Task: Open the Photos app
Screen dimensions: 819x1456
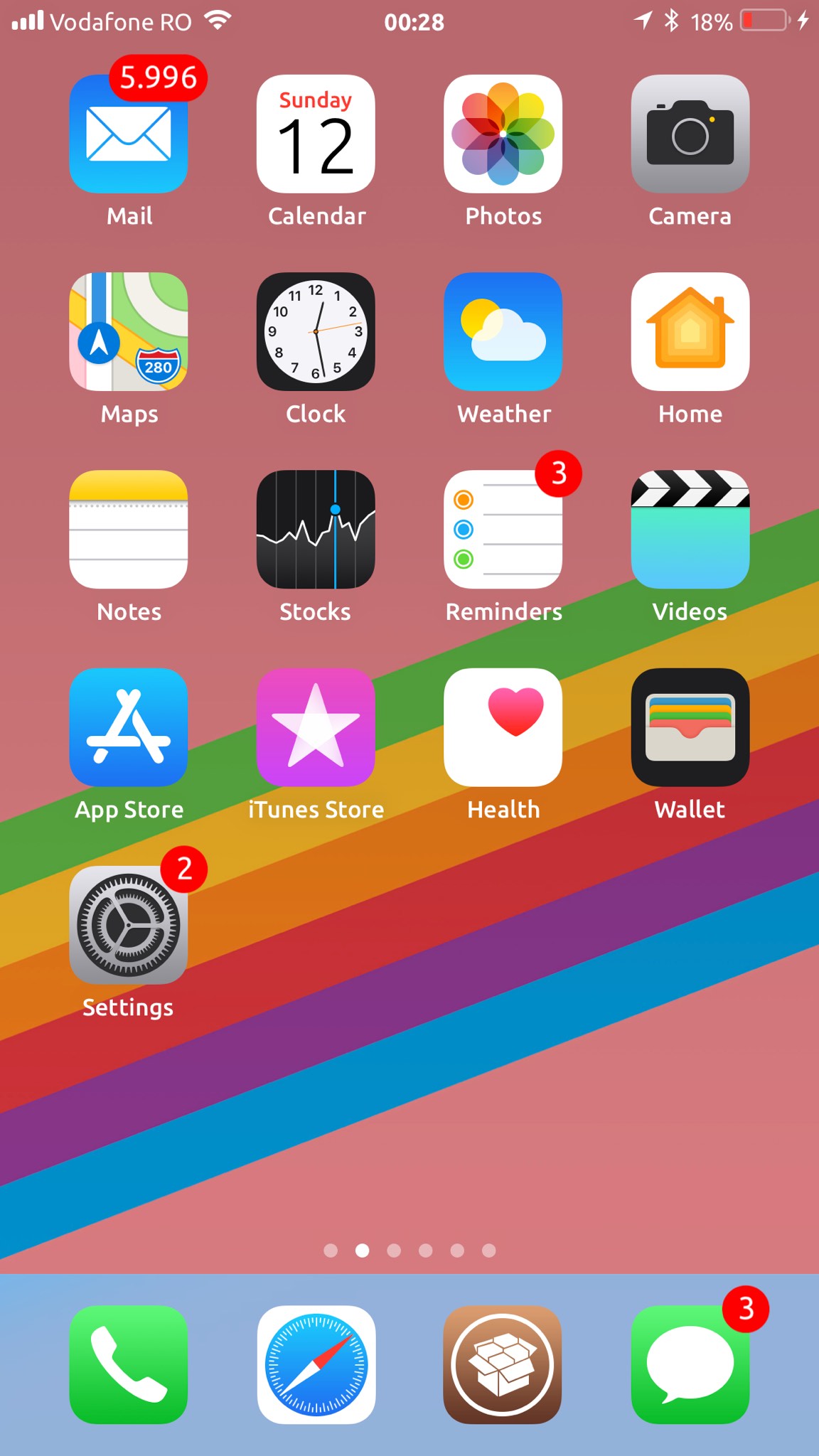Action: [503, 135]
